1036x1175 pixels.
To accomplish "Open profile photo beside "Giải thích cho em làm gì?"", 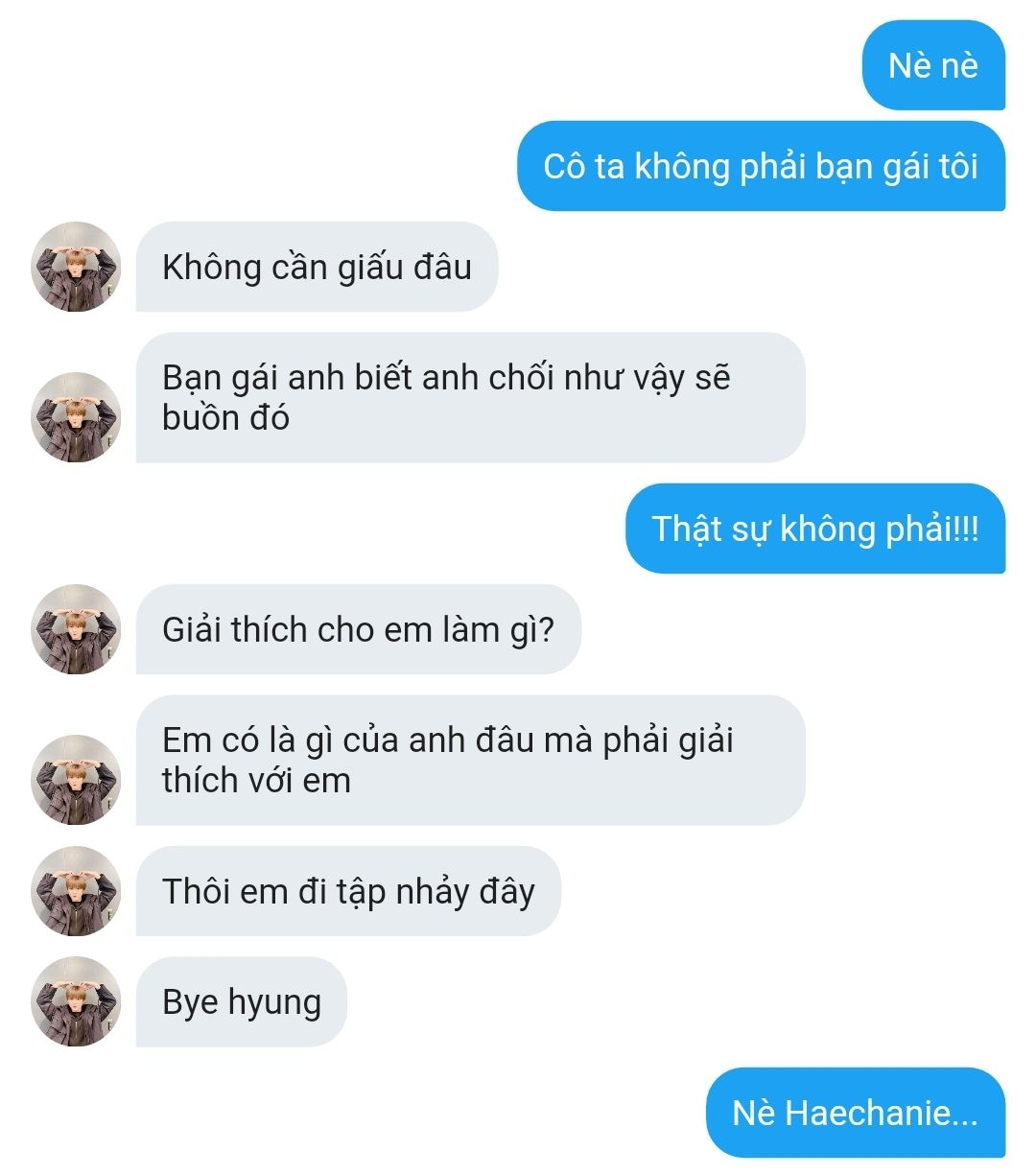I will (x=77, y=629).
